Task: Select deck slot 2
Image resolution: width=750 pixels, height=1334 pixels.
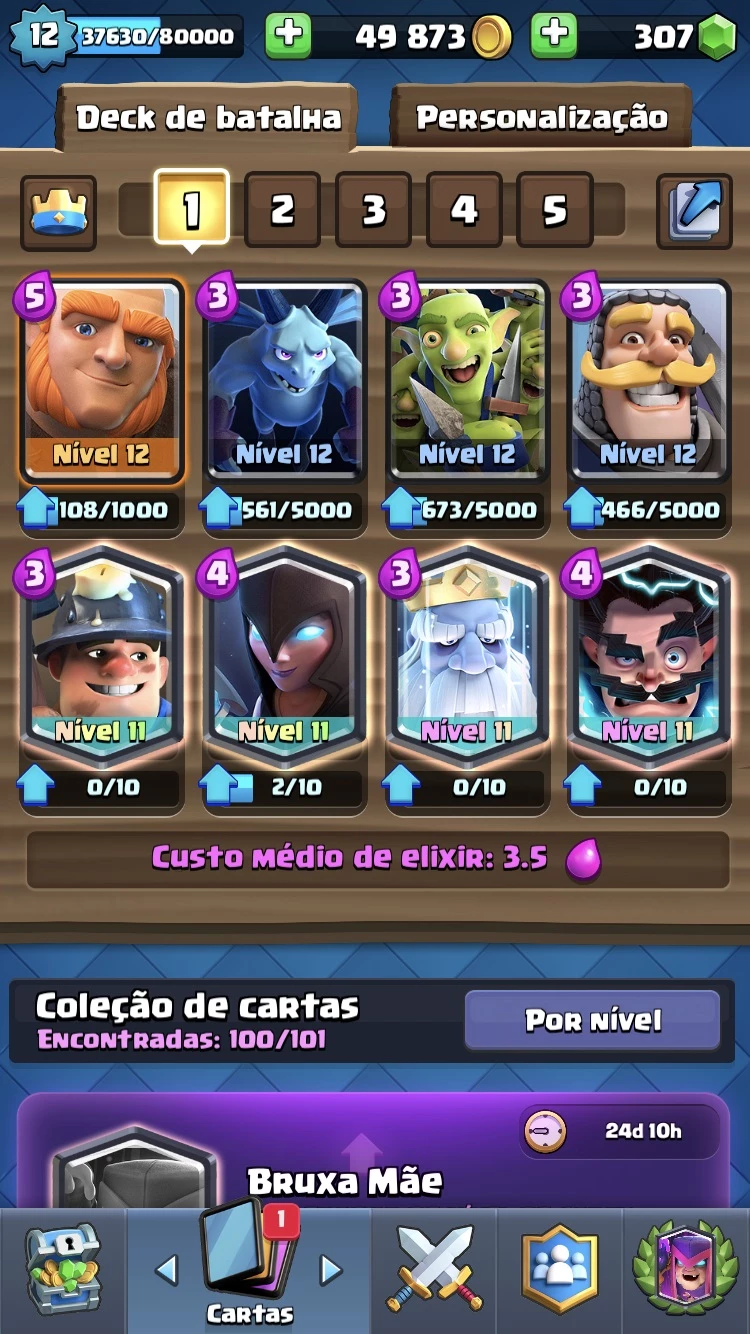Action: [282, 210]
